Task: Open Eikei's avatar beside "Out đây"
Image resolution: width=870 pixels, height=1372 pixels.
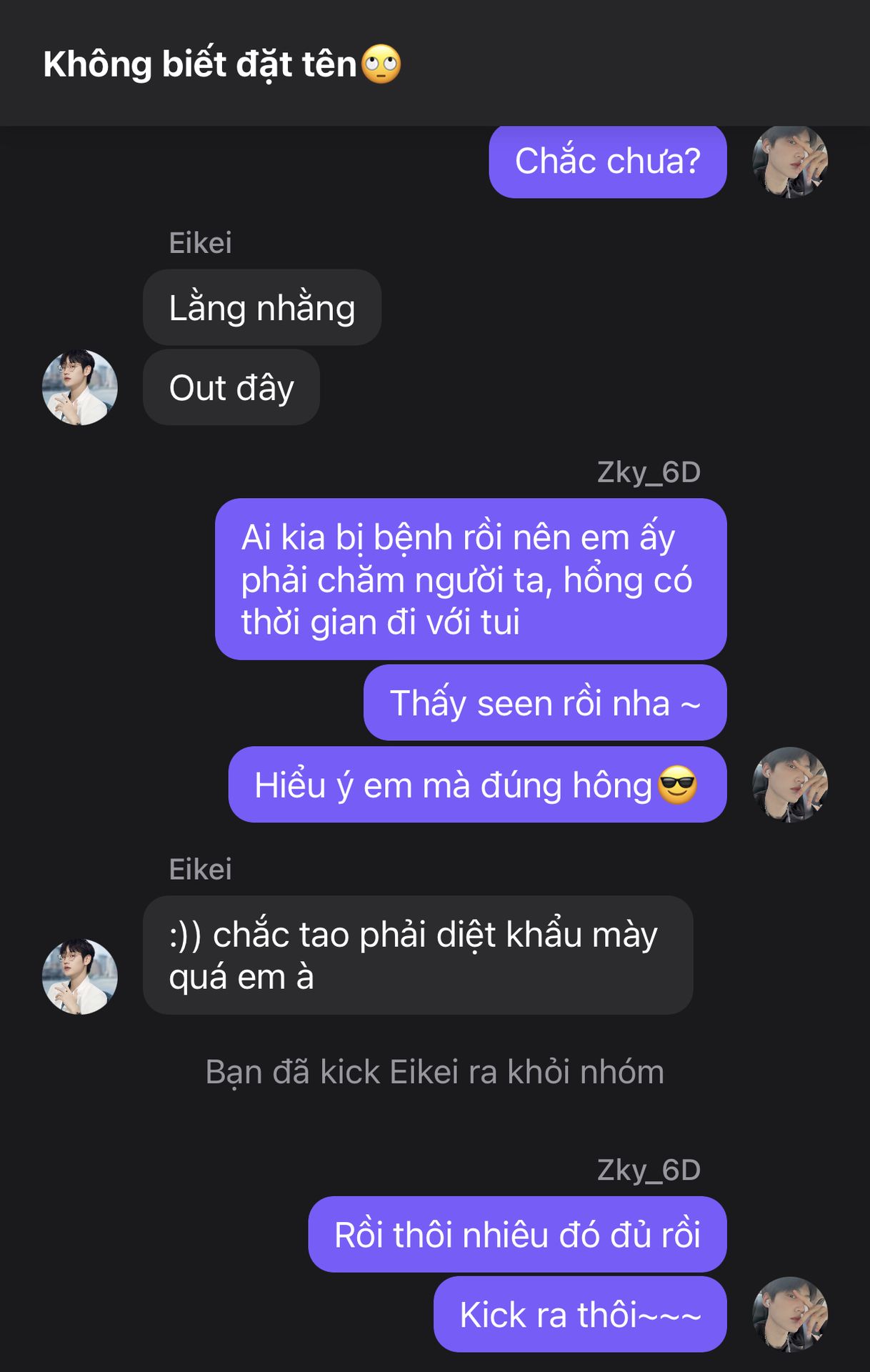Action: tap(80, 387)
